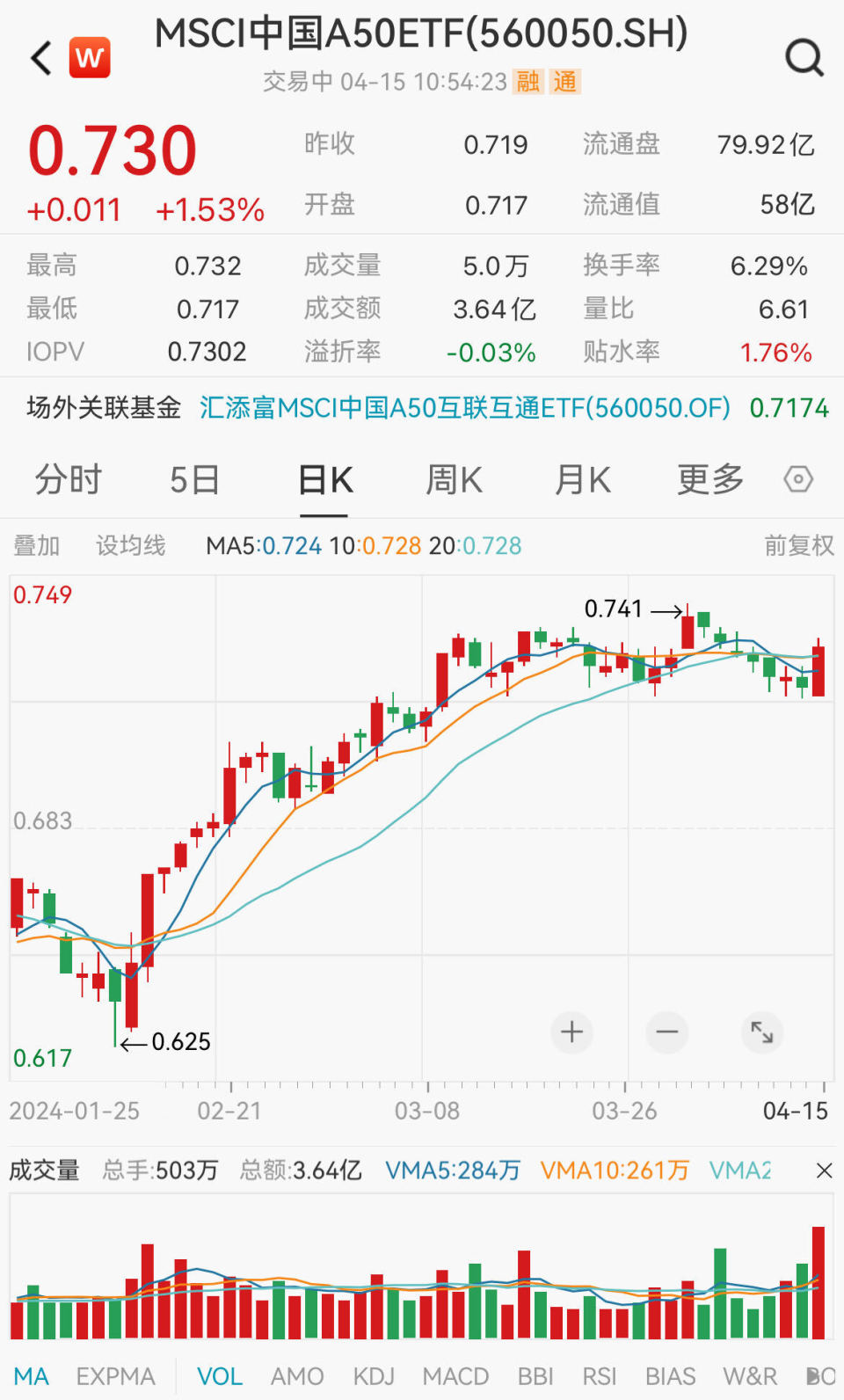
Task: Switch to the 5日 chart tab
Action: [x=194, y=480]
